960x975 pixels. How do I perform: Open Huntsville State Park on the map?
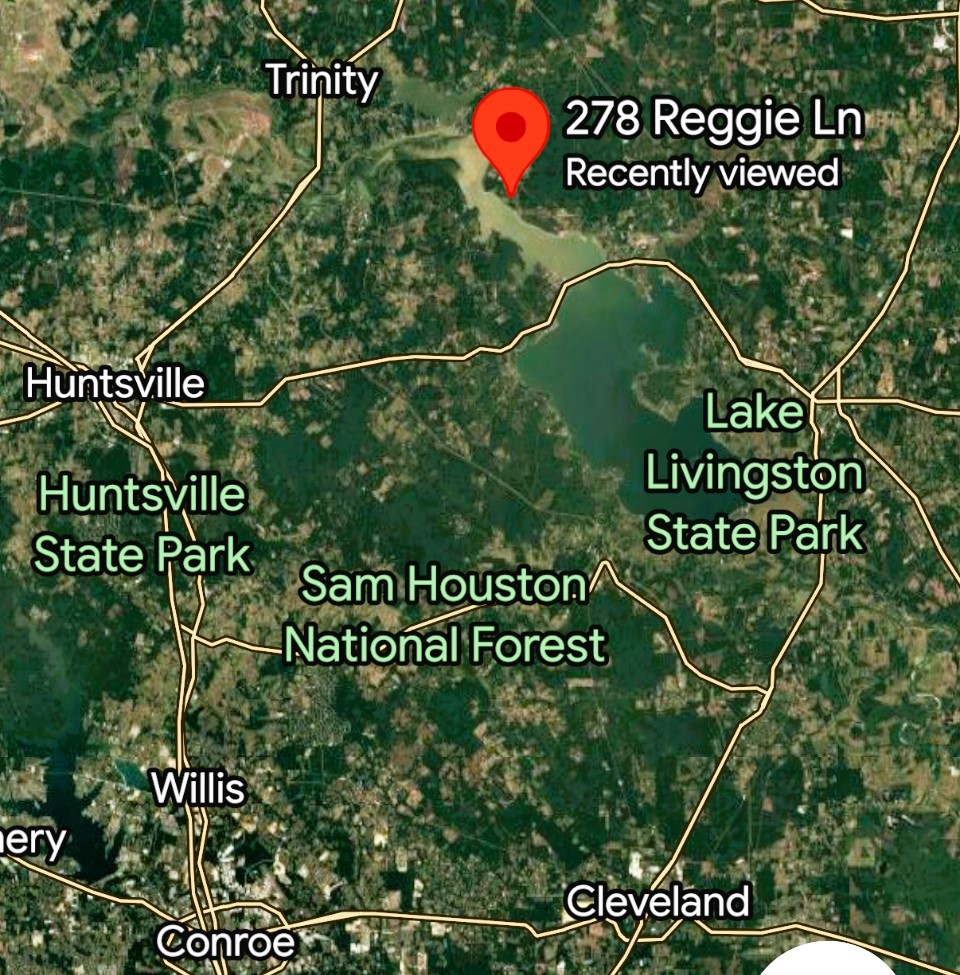point(142,525)
